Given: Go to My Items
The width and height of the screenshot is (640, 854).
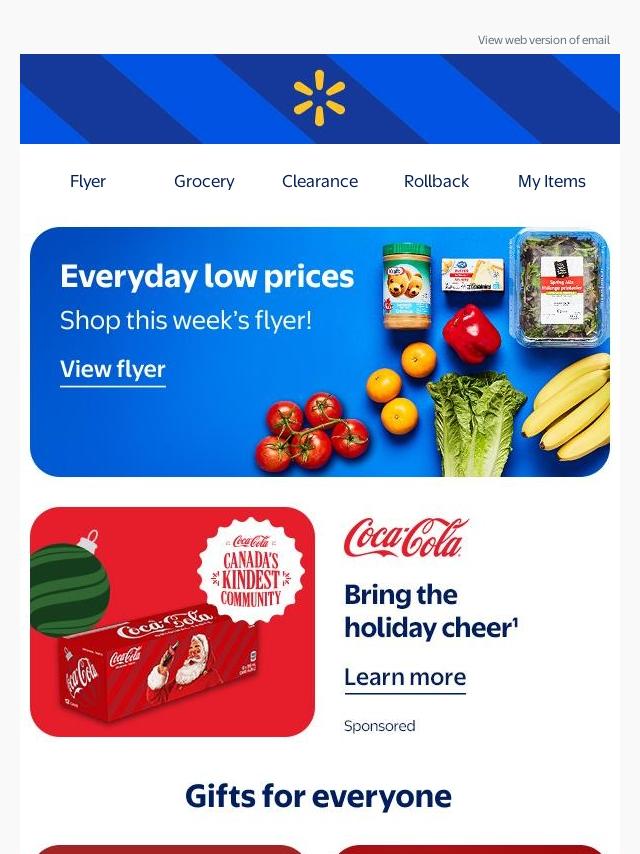Looking at the screenshot, I should (551, 181).
